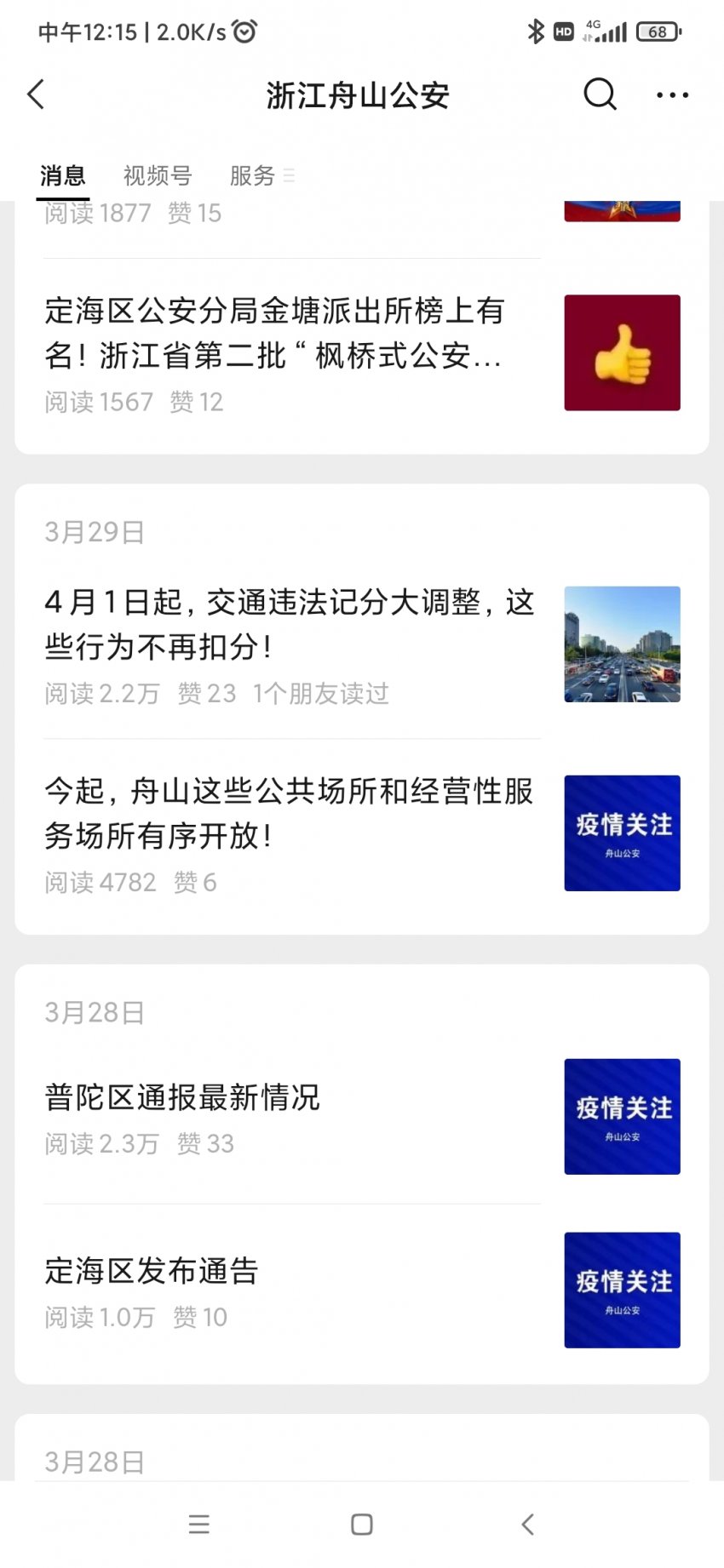Tap the 疫情关注 thumbnail beside 普陀区通报最新情况
The image size is (724, 1568).
point(622,1116)
